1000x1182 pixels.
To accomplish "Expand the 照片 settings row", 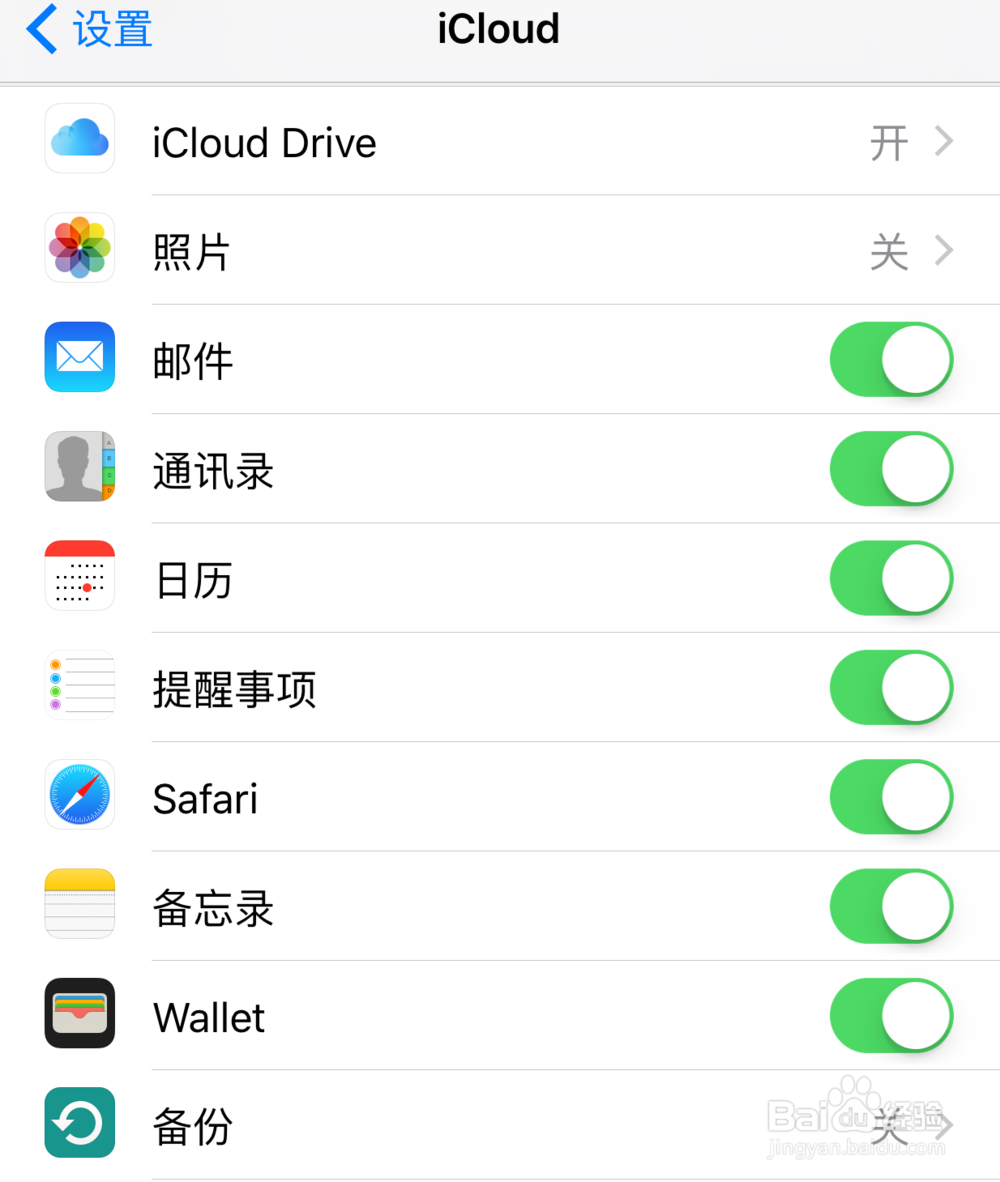I will 941,251.
